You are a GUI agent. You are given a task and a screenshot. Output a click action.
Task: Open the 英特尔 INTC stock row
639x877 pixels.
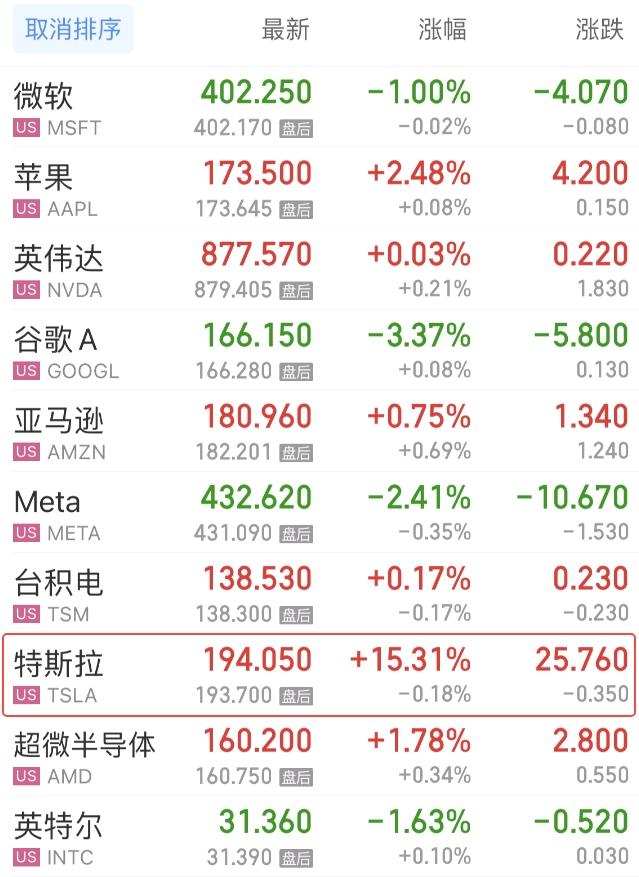tap(320, 838)
